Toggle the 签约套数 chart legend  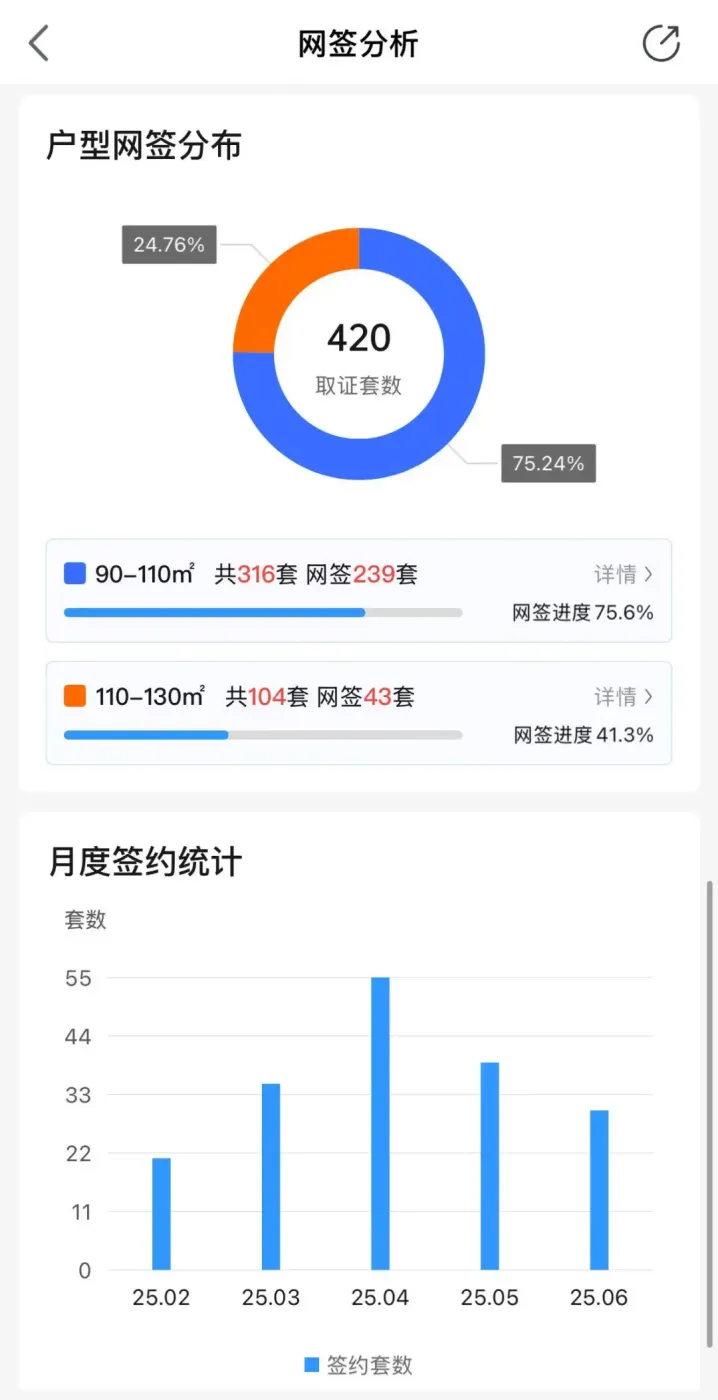(x=358, y=1365)
